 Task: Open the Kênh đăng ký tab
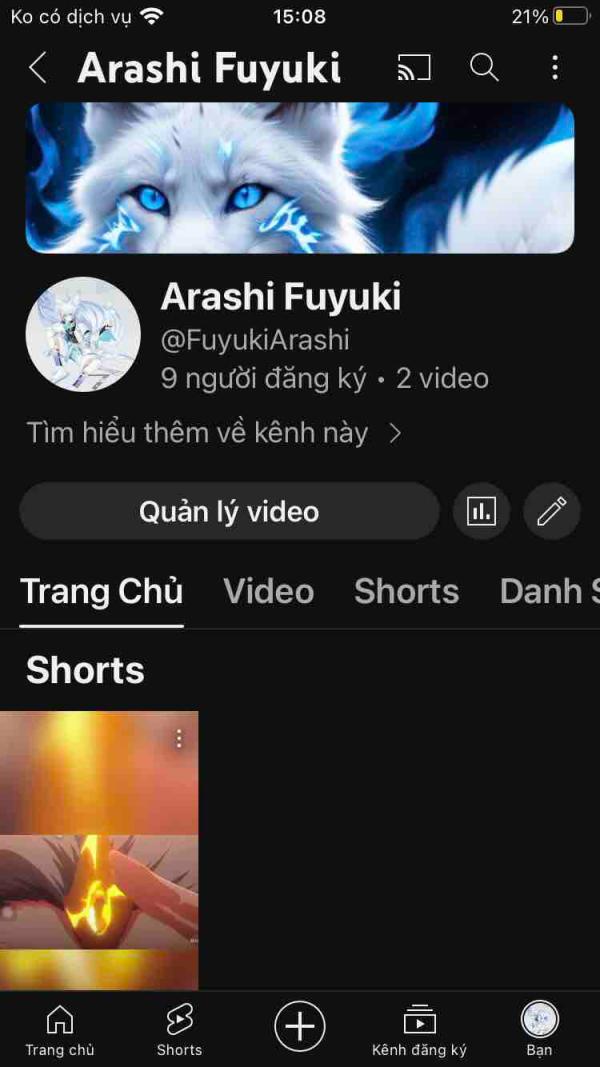[419, 1030]
